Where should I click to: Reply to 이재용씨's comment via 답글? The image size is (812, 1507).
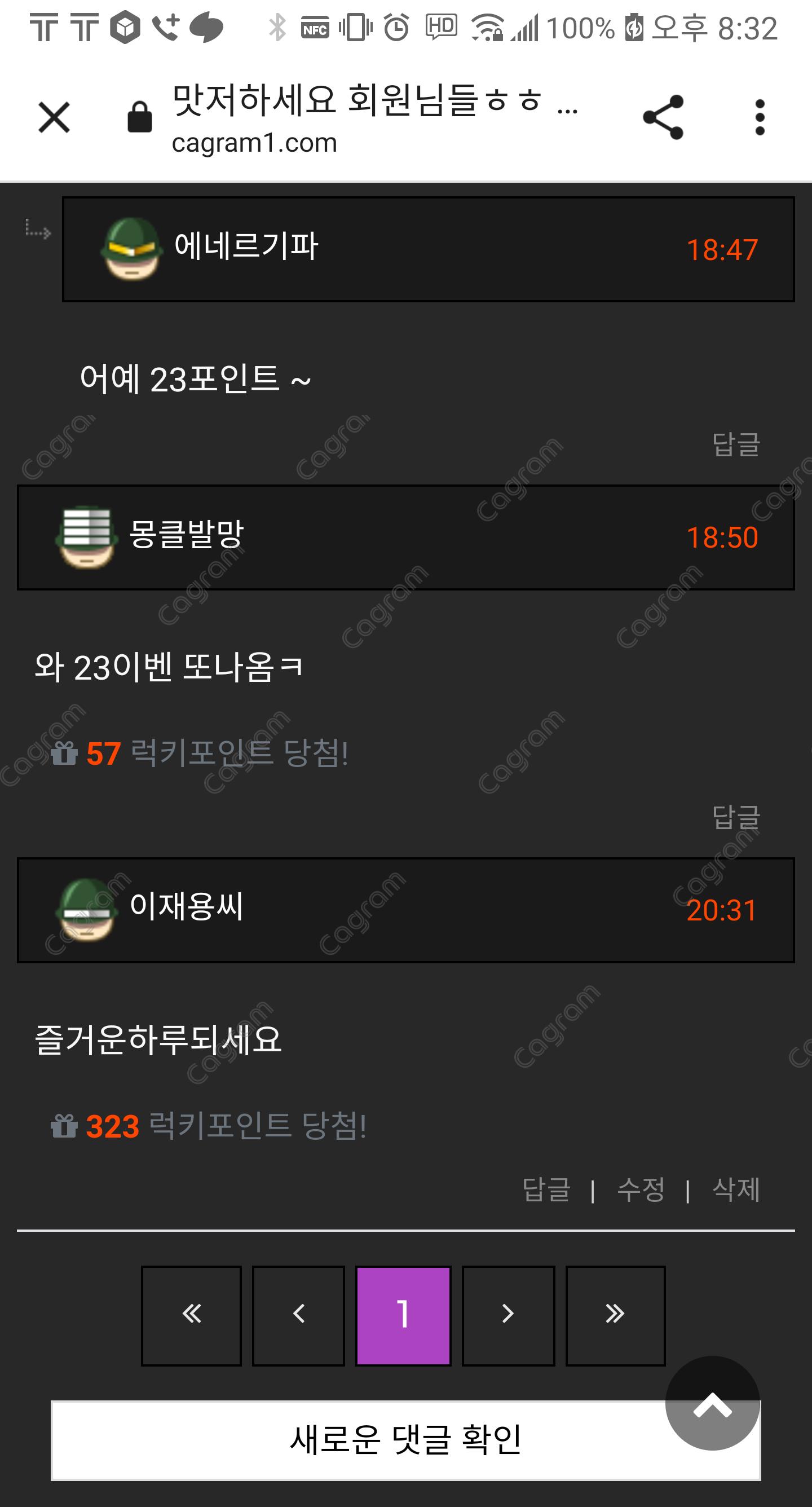point(546,1190)
